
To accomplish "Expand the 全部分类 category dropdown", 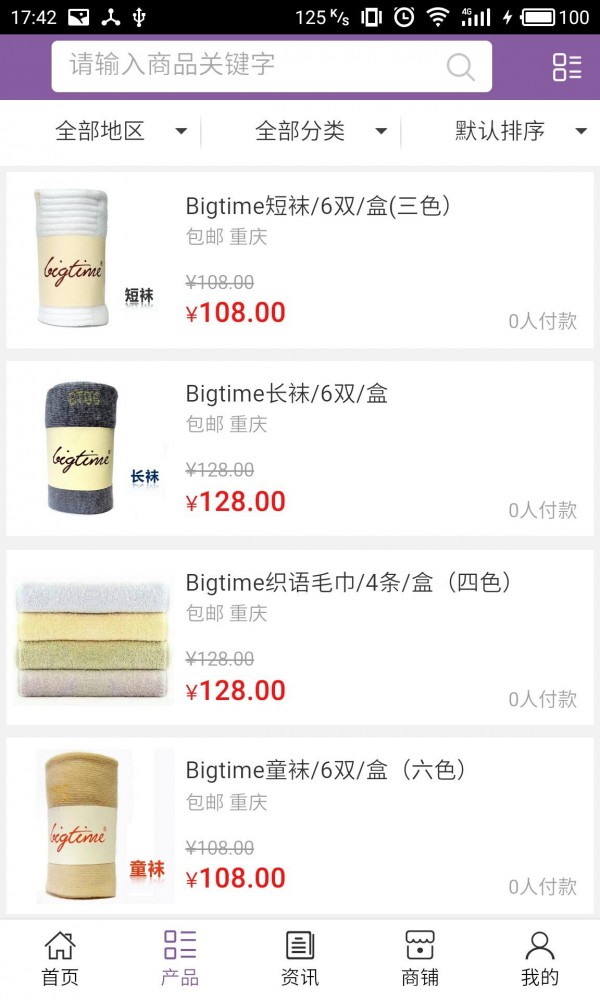I will tap(320, 131).
